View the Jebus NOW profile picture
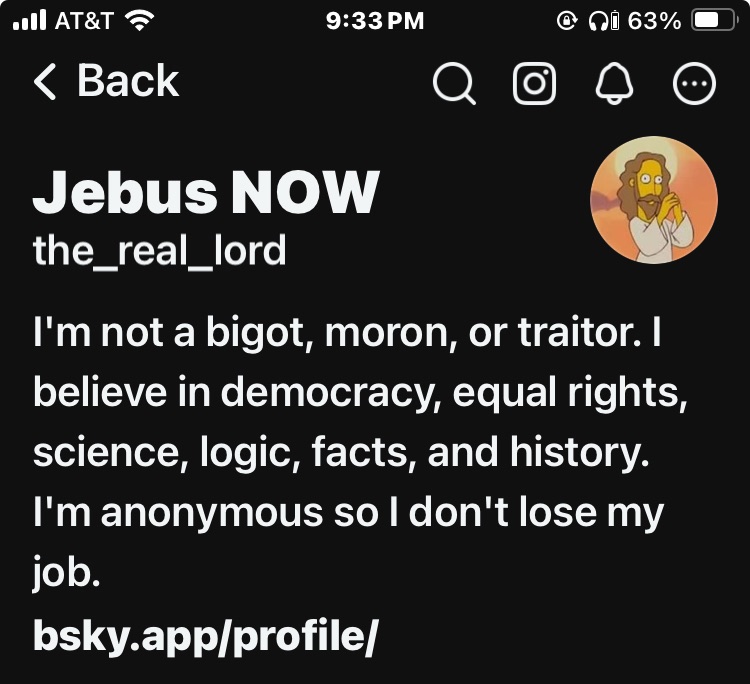The height and width of the screenshot is (684, 750). tap(654, 199)
